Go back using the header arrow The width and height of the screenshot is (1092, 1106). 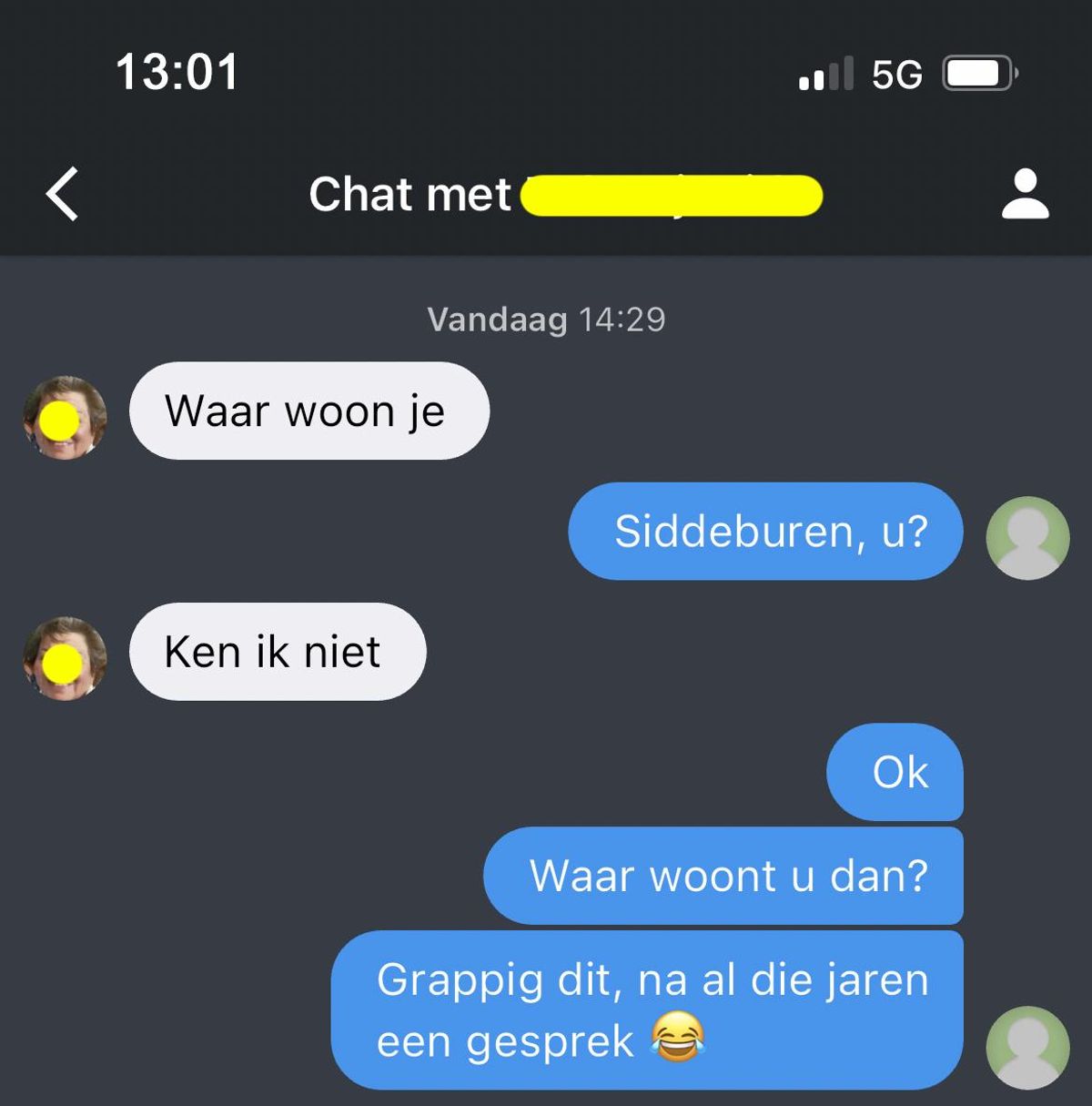point(63,194)
